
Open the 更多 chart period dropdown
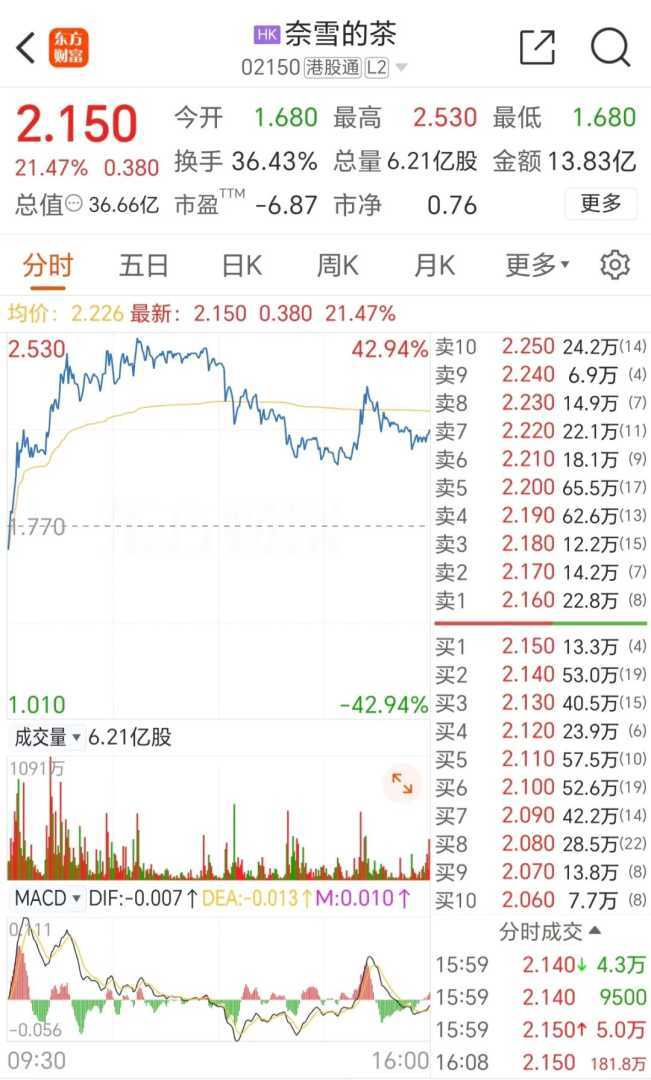537,265
